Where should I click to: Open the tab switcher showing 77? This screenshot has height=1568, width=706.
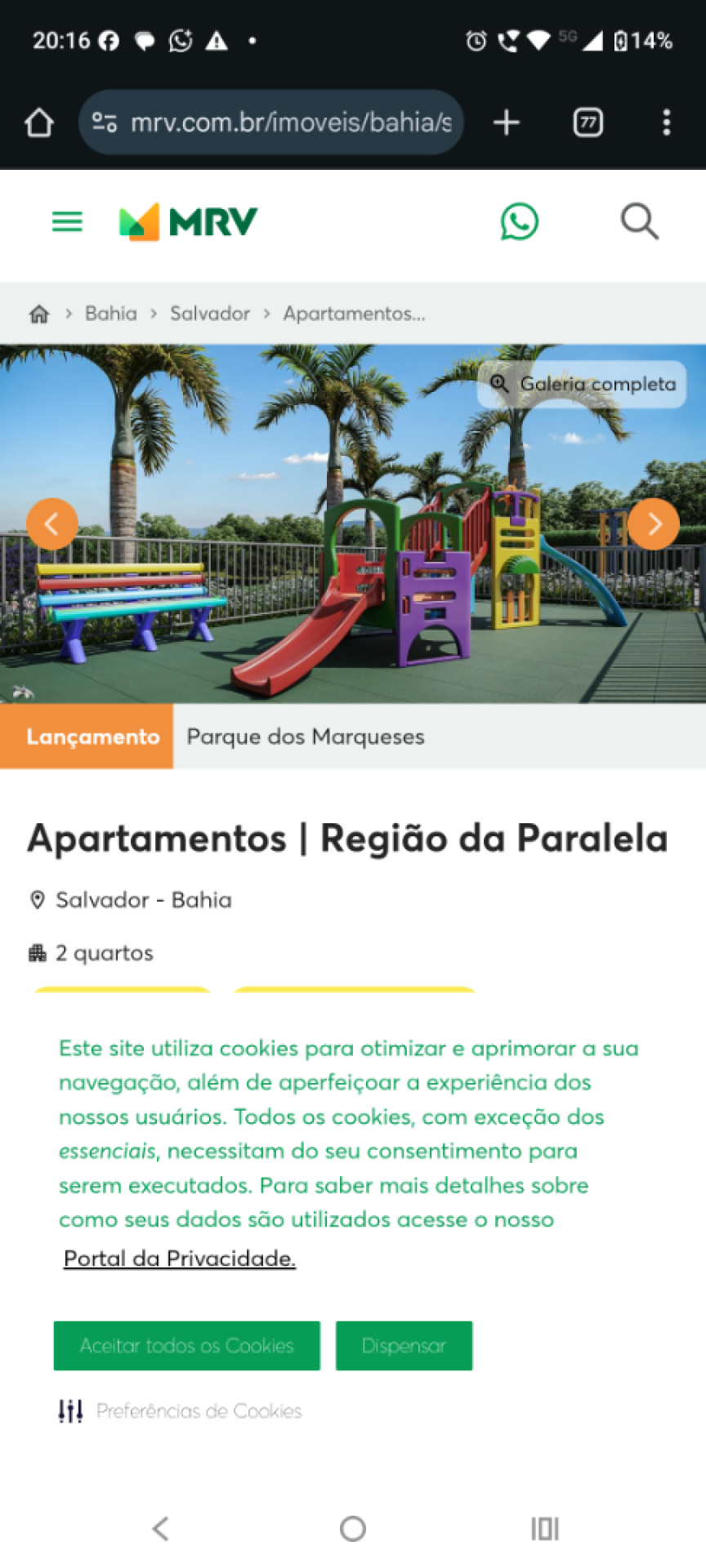pyautogui.click(x=588, y=122)
